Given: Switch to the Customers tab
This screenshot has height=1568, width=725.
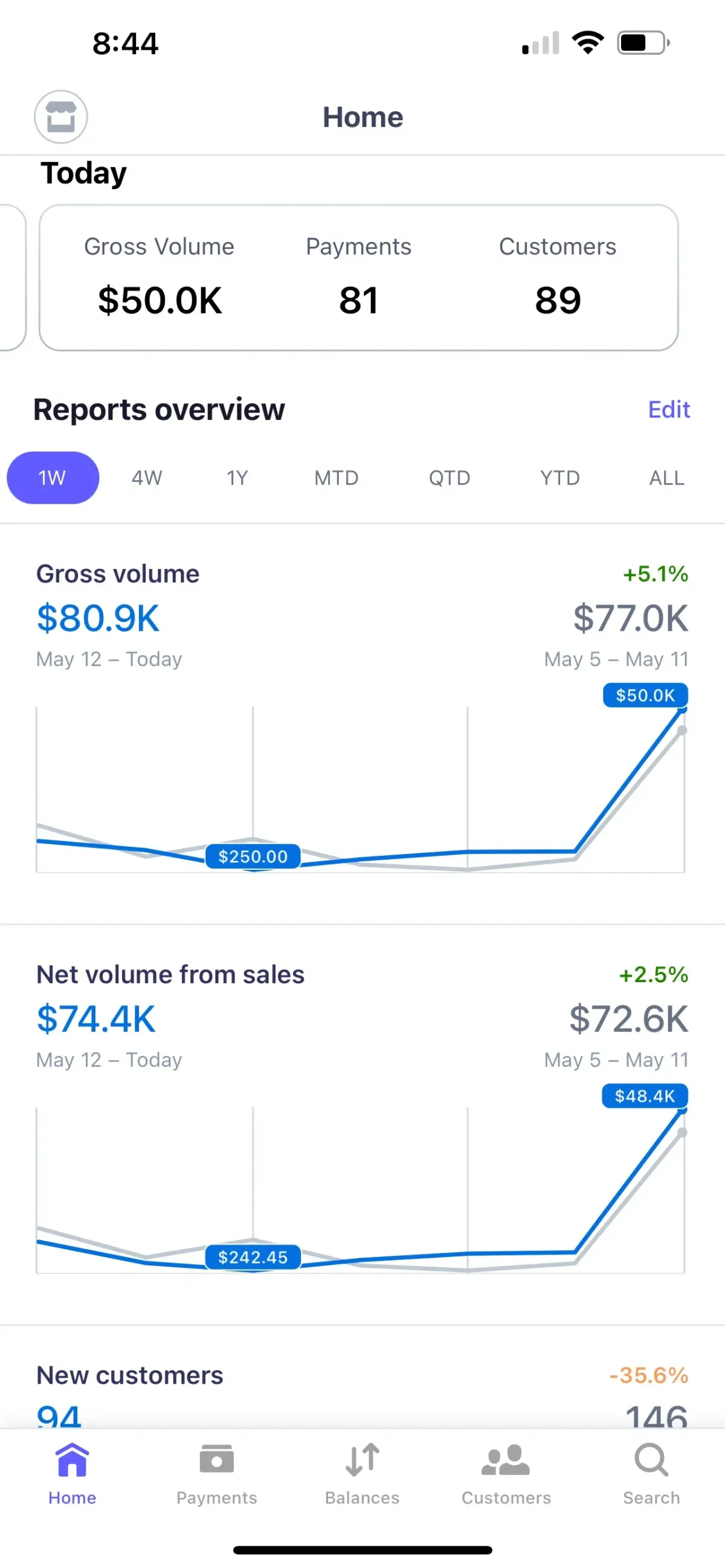Looking at the screenshot, I should tap(506, 1473).
